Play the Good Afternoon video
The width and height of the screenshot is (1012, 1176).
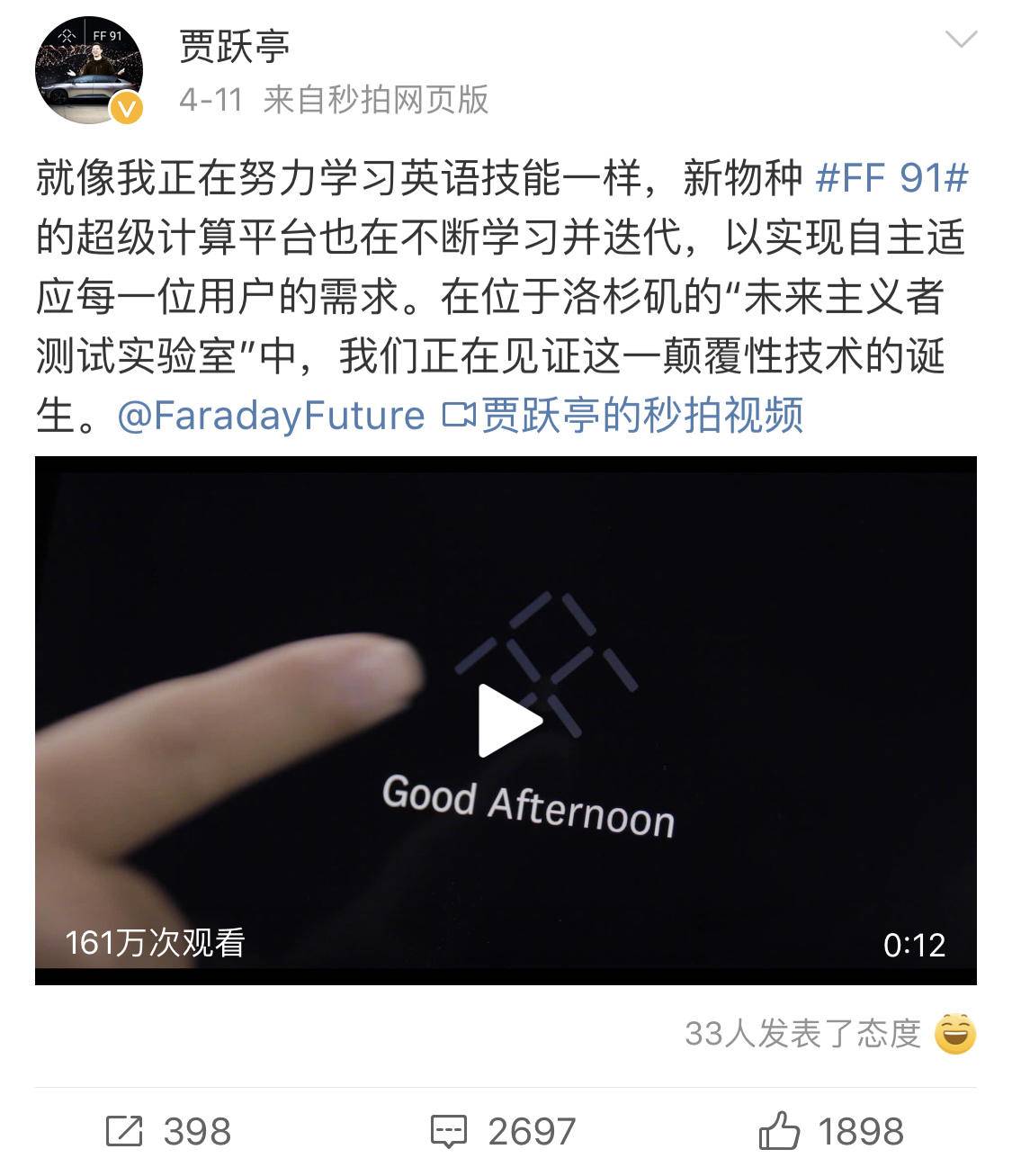tap(509, 720)
